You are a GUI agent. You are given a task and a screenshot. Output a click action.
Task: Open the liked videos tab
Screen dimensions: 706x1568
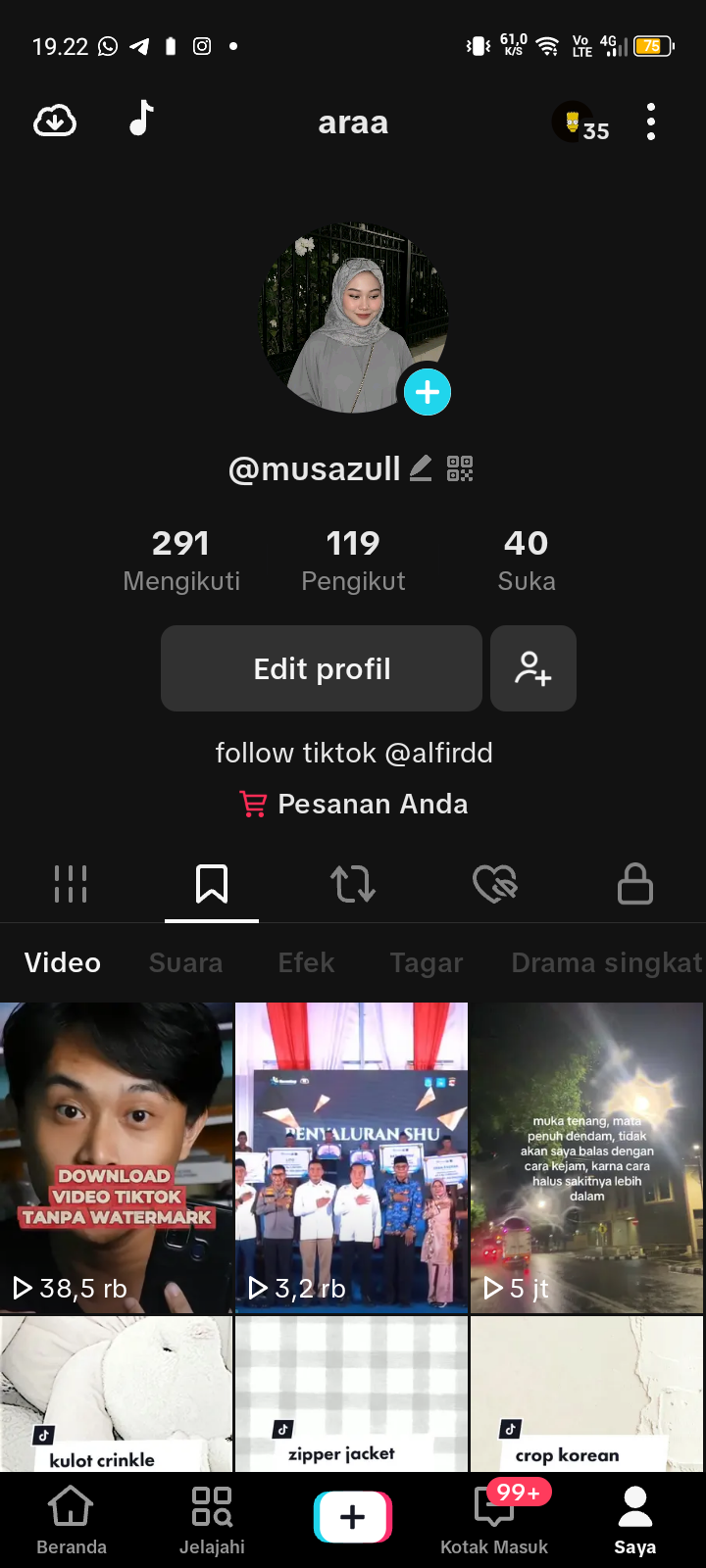pyautogui.click(x=494, y=884)
